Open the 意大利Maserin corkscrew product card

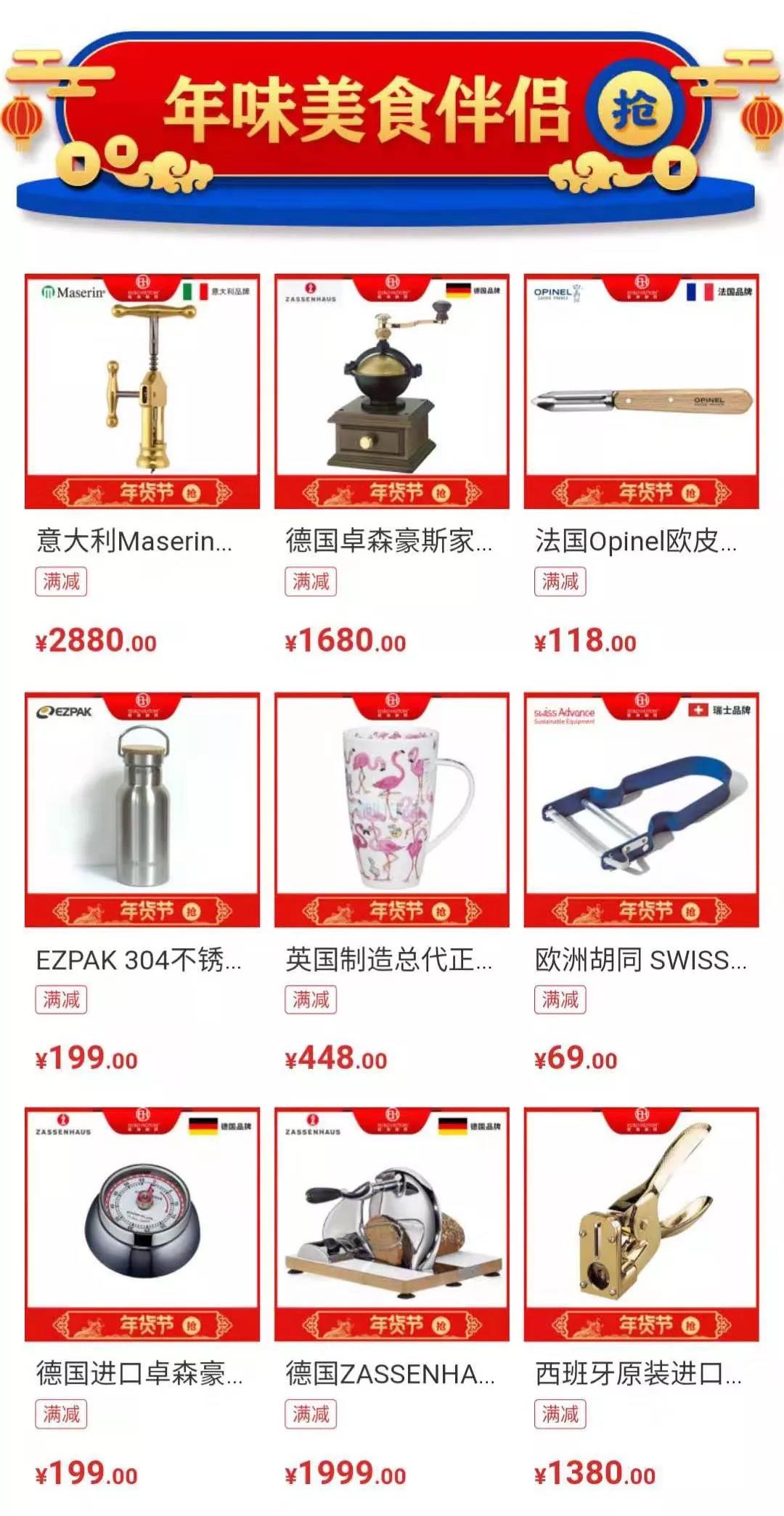point(142,391)
